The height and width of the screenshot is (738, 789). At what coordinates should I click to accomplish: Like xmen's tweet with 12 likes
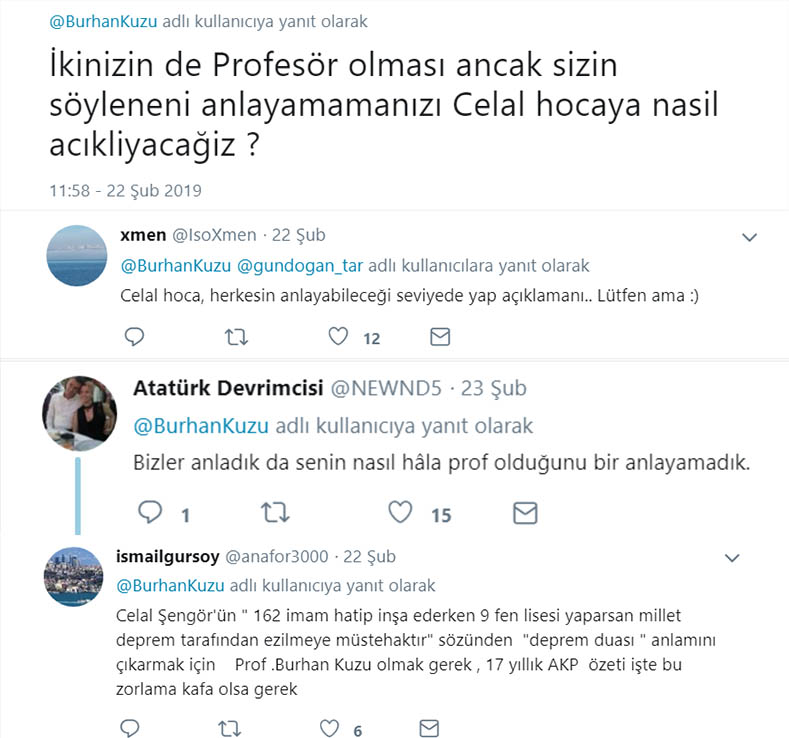339,337
